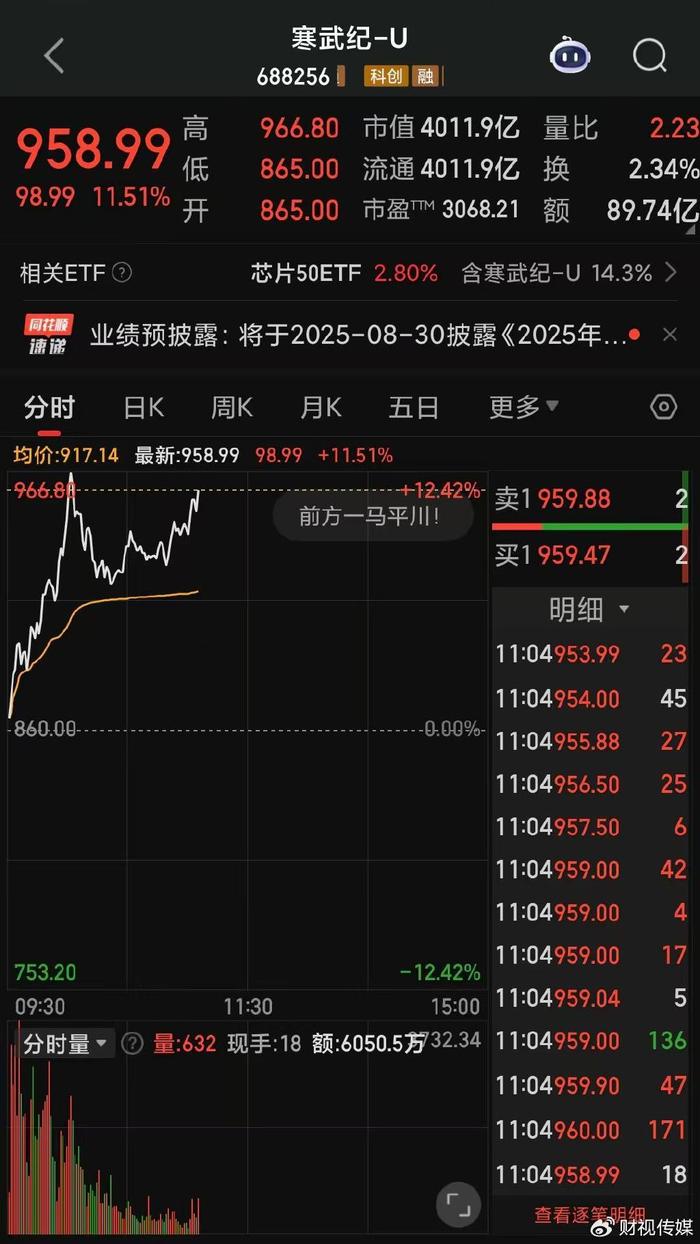Open the 业绩预披露 news banner
Viewport: 700px width, 1244px height.
[358, 336]
